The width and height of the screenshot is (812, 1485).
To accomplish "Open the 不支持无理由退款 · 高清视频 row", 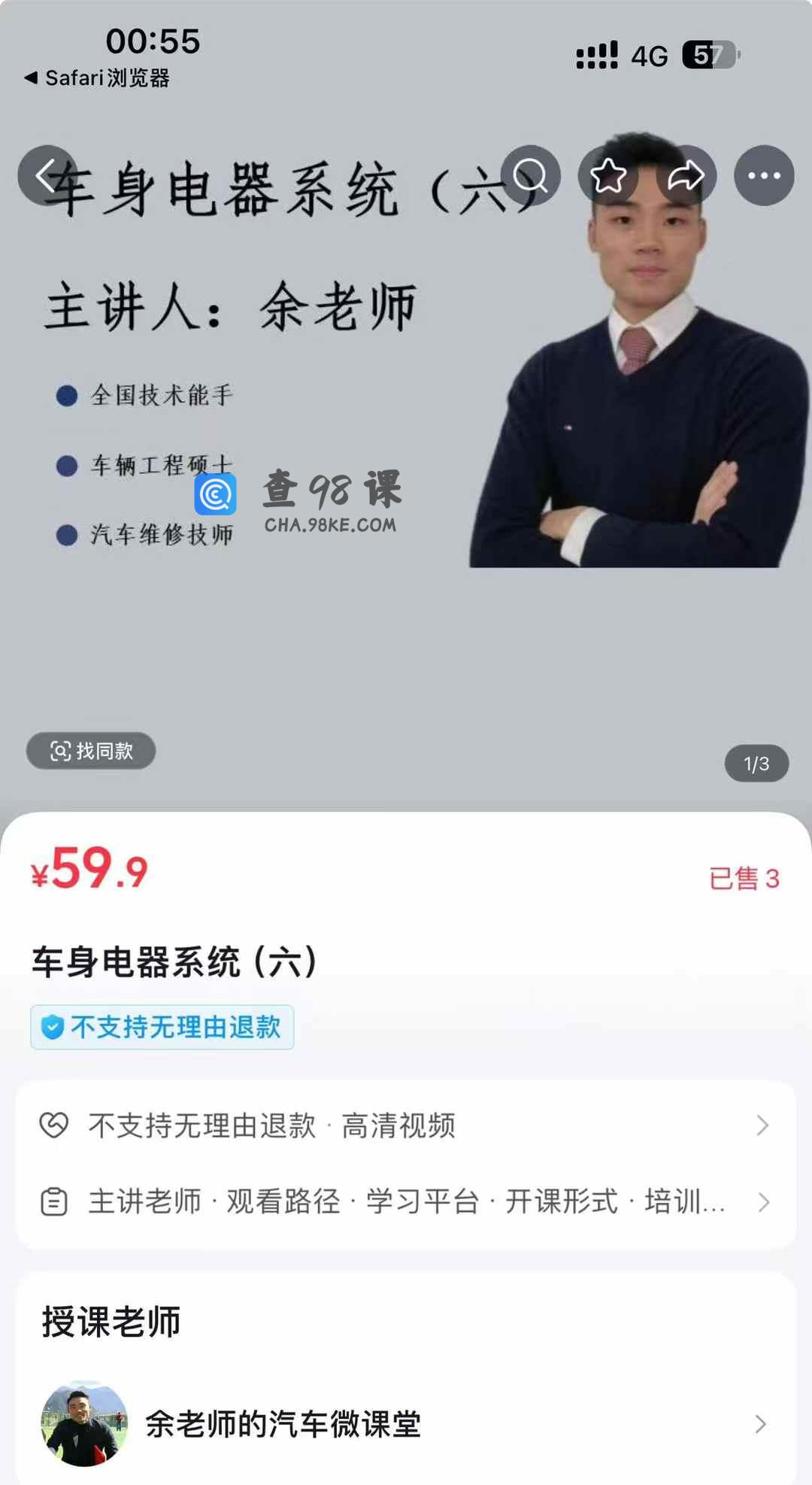I will pos(406,1125).
